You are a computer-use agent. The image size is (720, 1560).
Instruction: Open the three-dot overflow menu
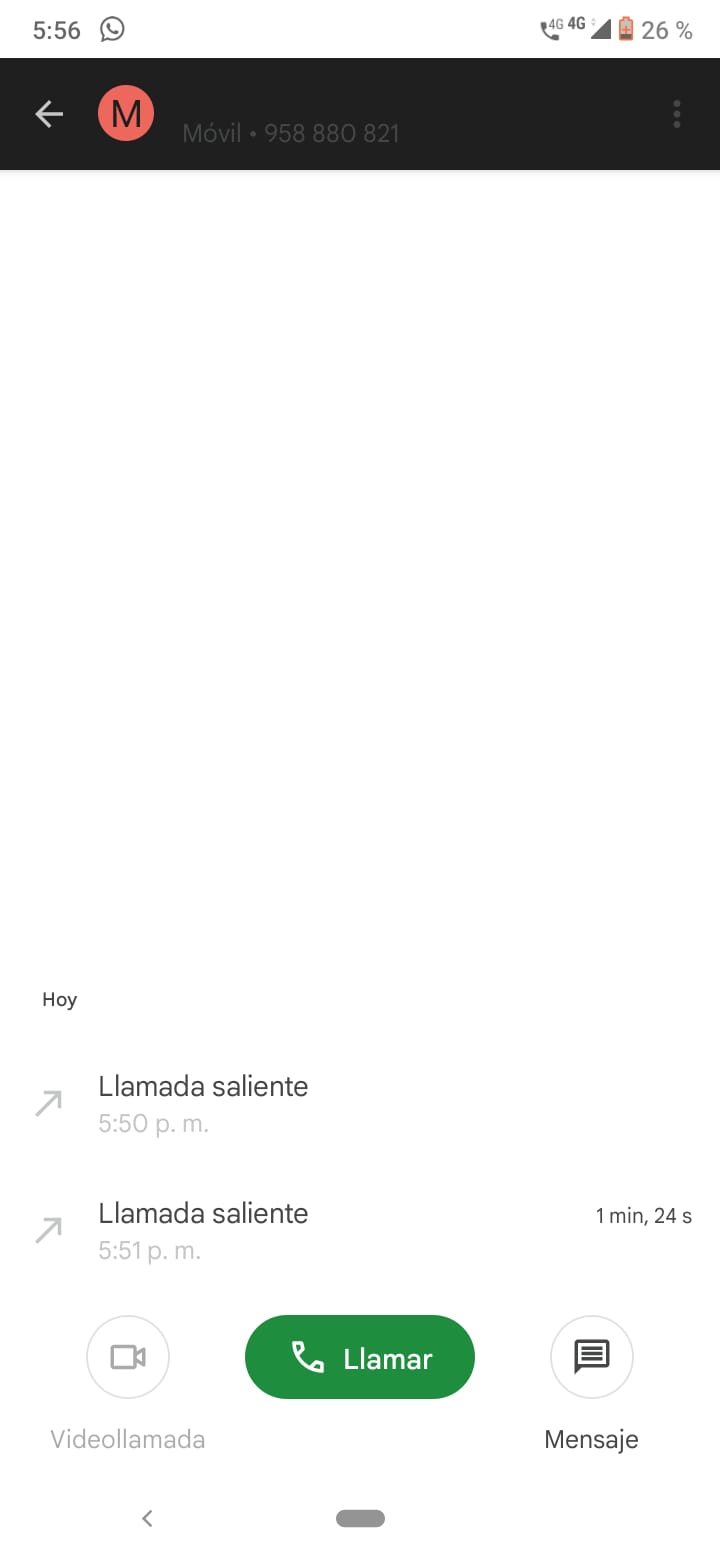tap(677, 114)
